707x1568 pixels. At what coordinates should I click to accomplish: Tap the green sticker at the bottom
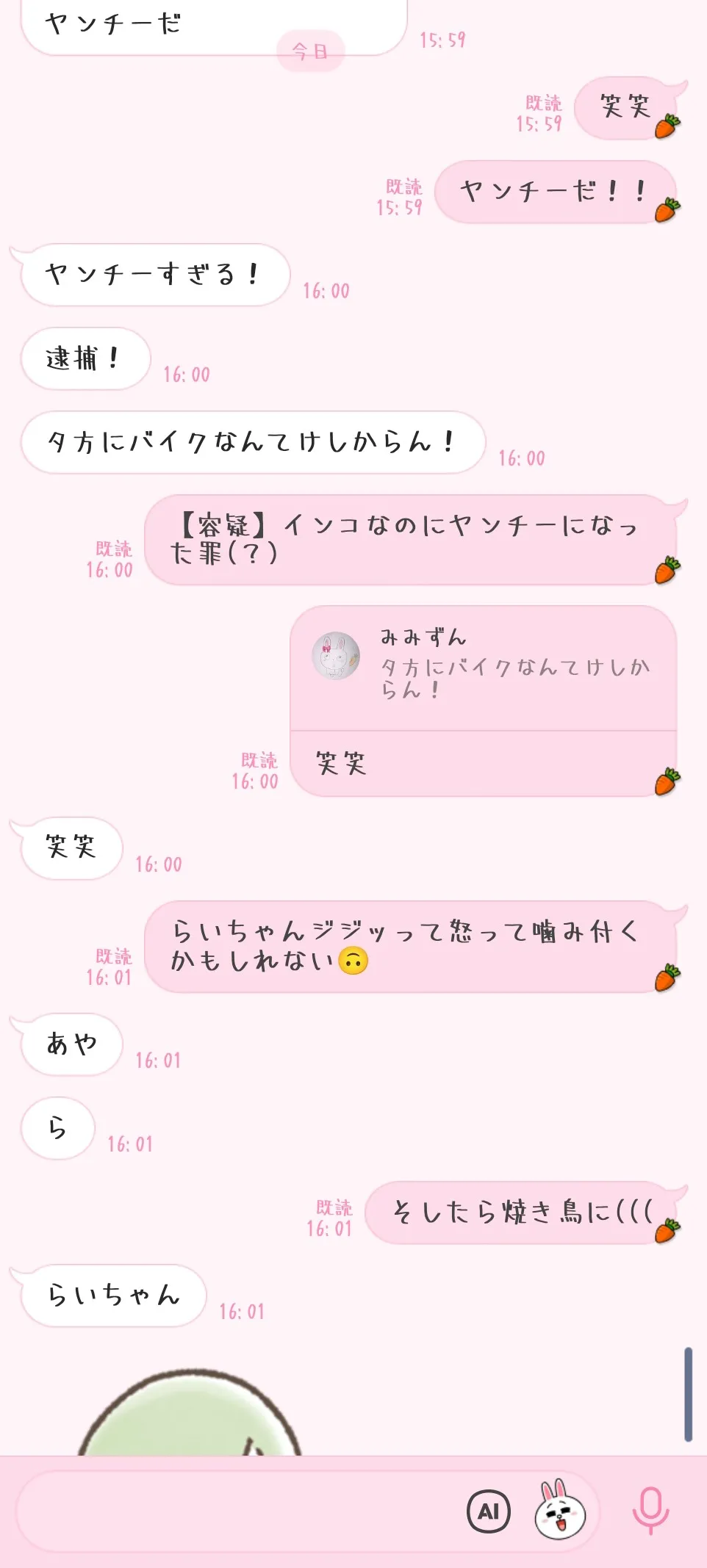(190, 1417)
